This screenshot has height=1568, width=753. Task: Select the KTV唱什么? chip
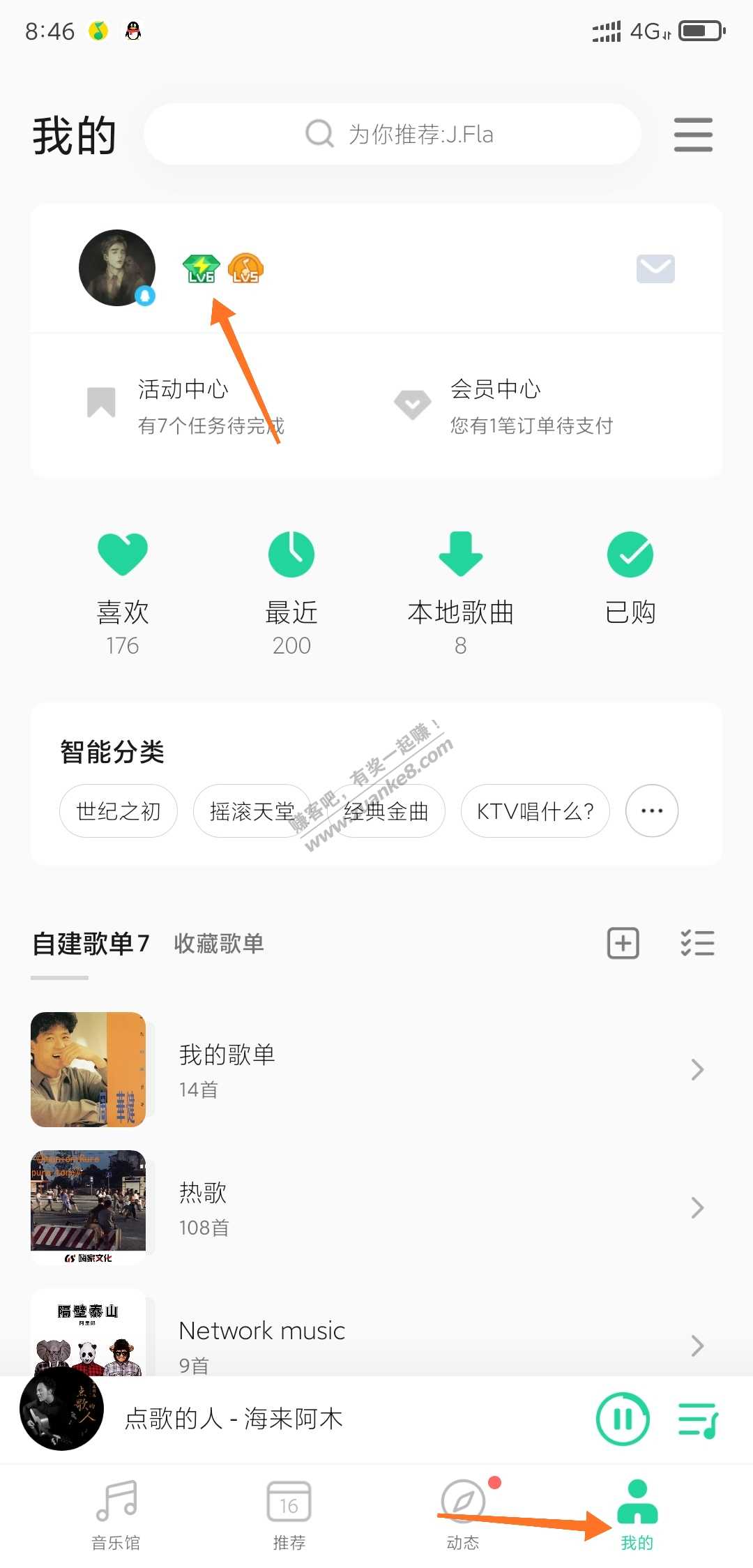click(535, 811)
